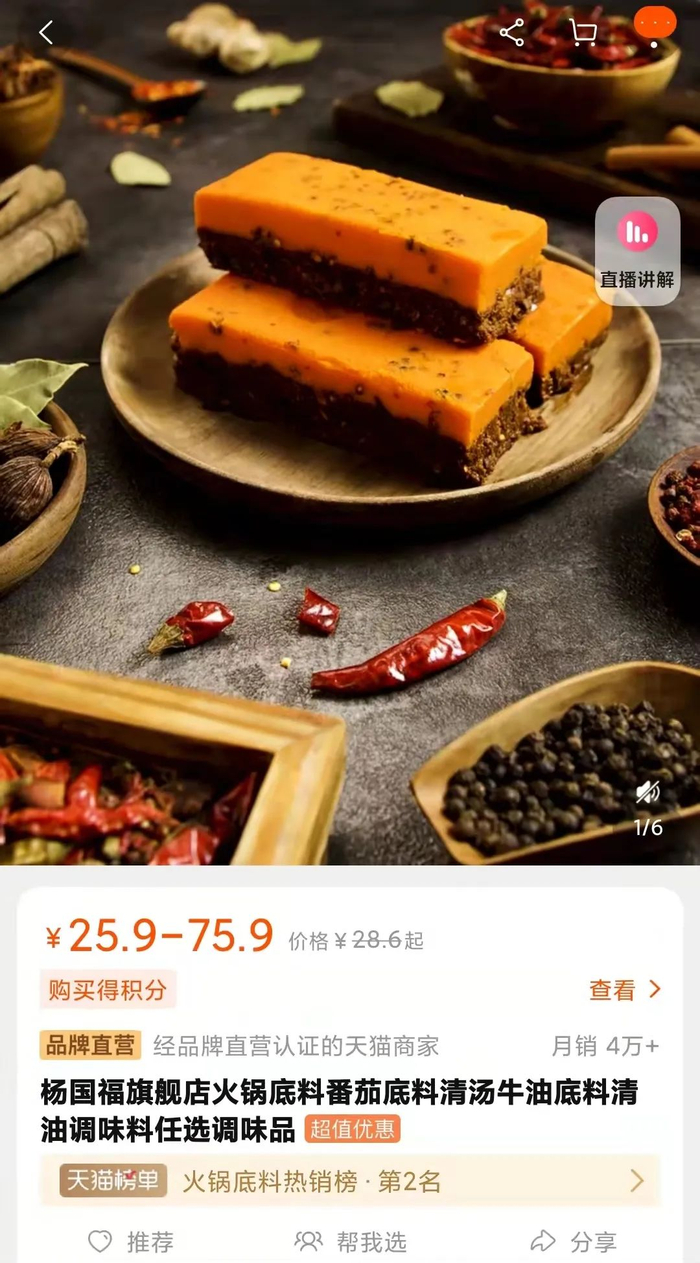
Task: Unmute the product video sound
Action: (x=648, y=793)
